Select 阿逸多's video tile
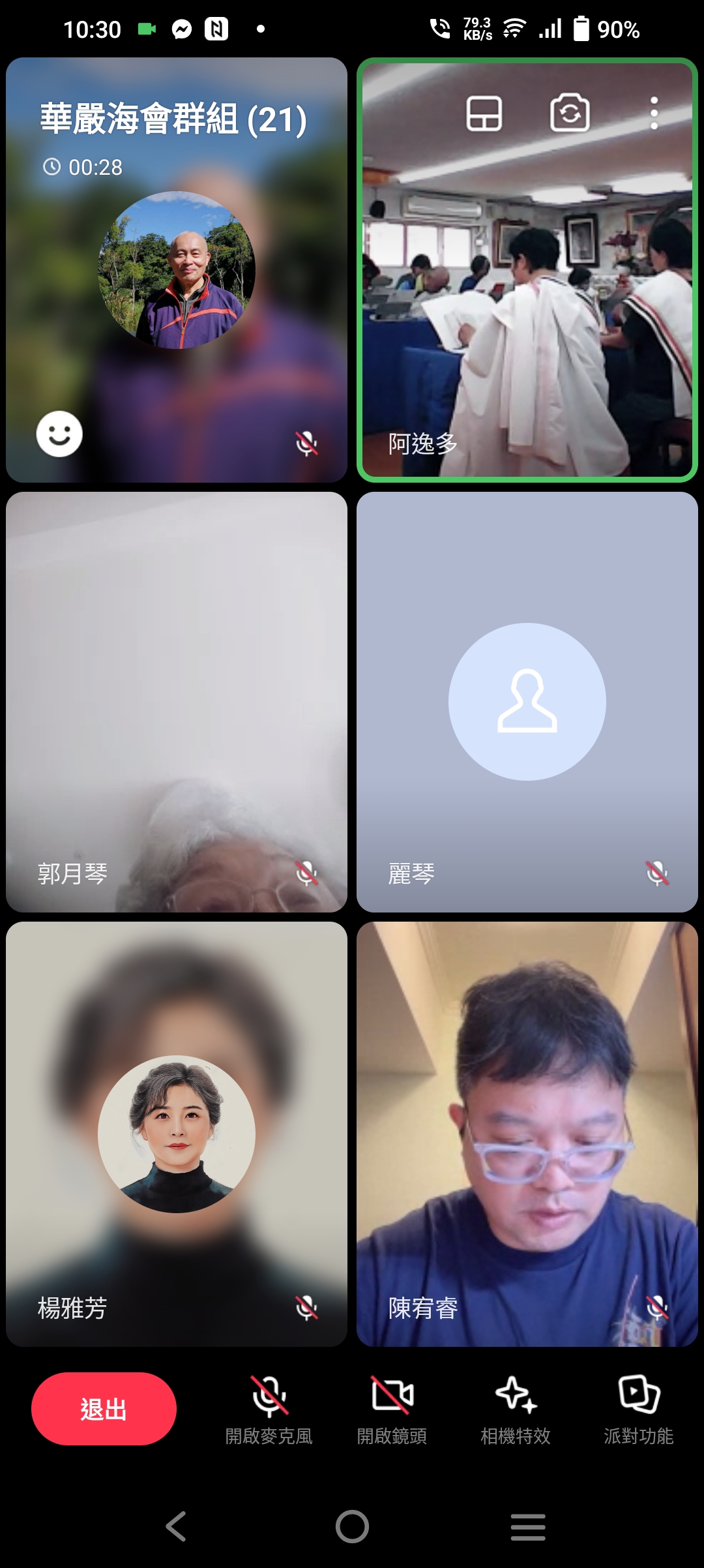The width and height of the screenshot is (704, 1568). pos(527,270)
